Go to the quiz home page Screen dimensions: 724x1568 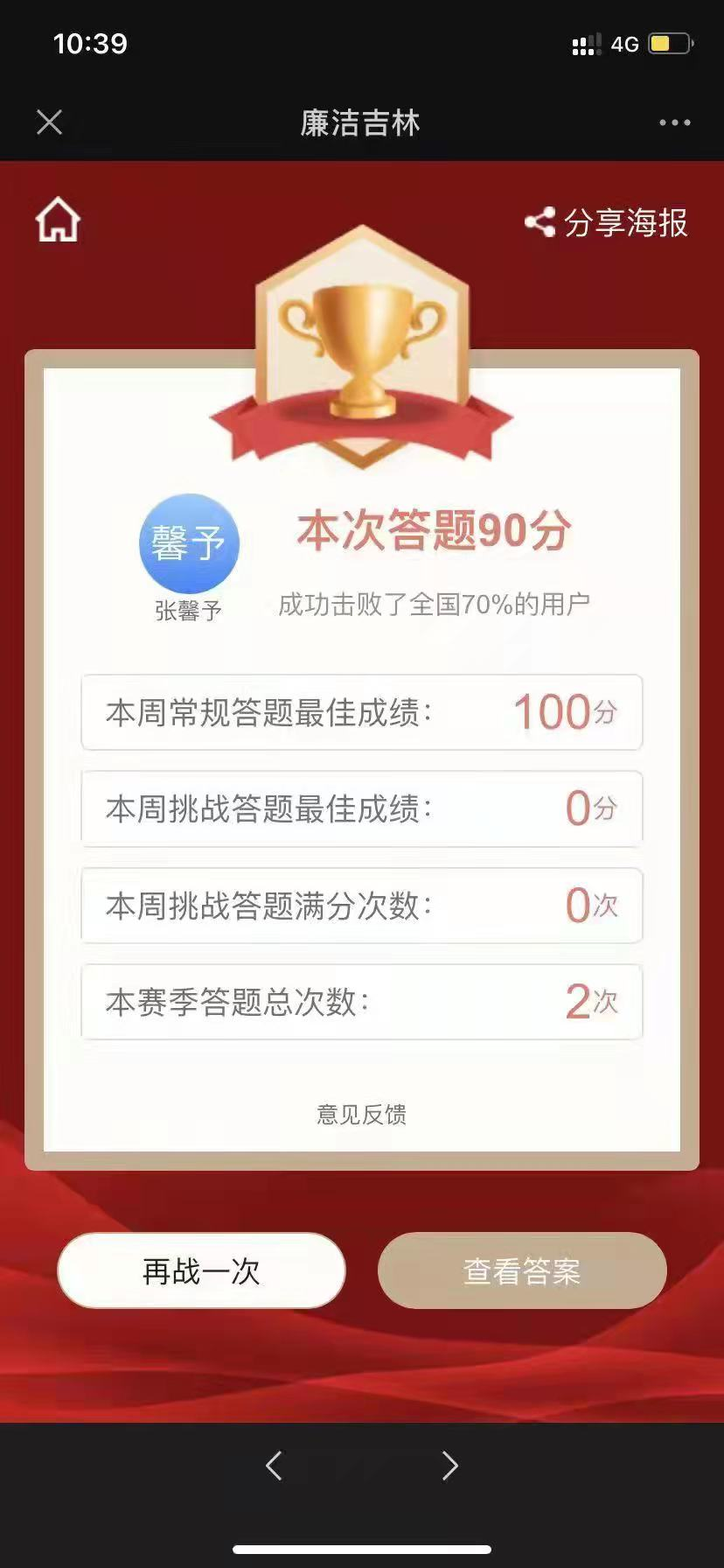pyautogui.click(x=58, y=220)
